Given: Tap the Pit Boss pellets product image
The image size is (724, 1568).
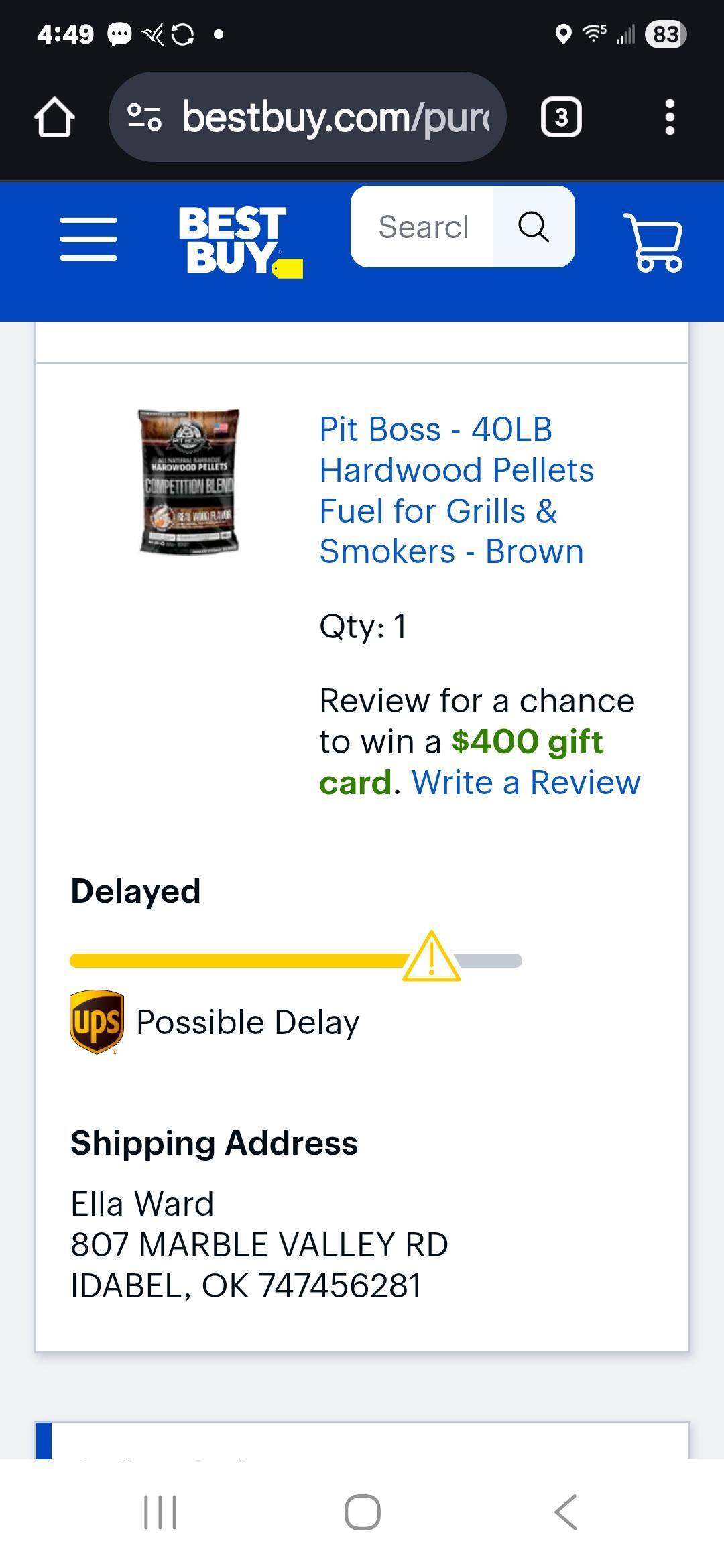Looking at the screenshot, I should (188, 481).
